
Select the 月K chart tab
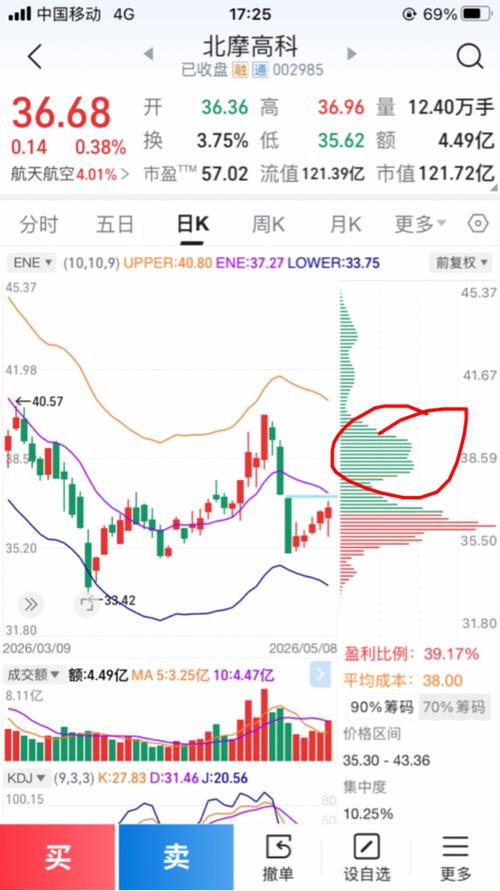point(345,224)
